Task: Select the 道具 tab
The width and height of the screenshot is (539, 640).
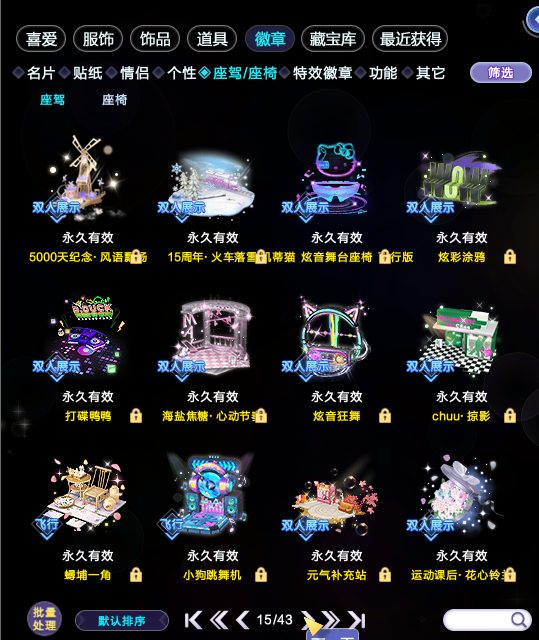Action: point(212,39)
